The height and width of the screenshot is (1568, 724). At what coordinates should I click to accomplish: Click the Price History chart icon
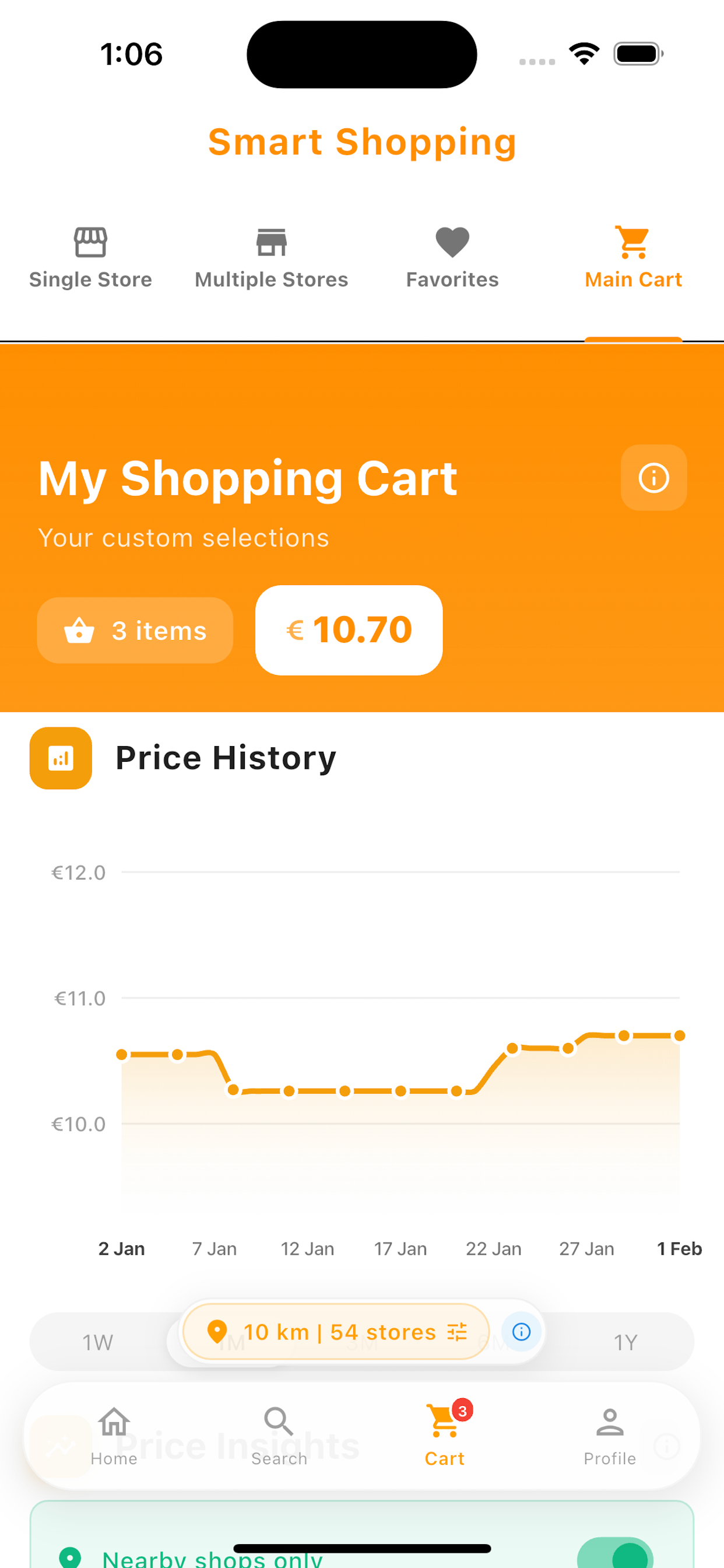click(60, 758)
